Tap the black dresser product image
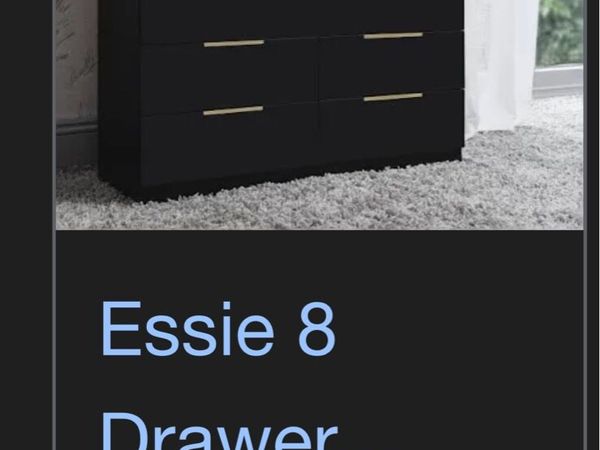Screen dimensions: 600x450 tap(318, 110)
